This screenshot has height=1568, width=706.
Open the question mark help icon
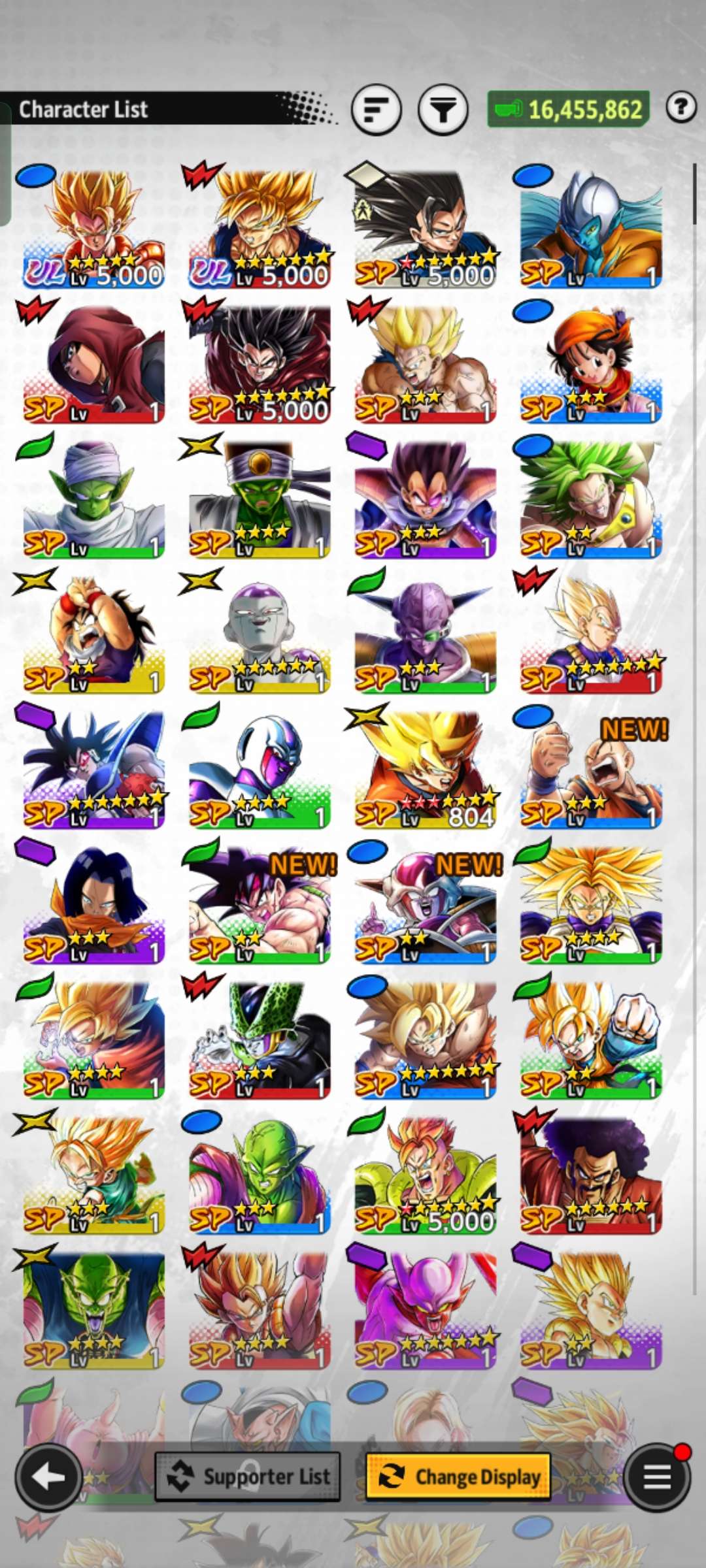coord(681,106)
